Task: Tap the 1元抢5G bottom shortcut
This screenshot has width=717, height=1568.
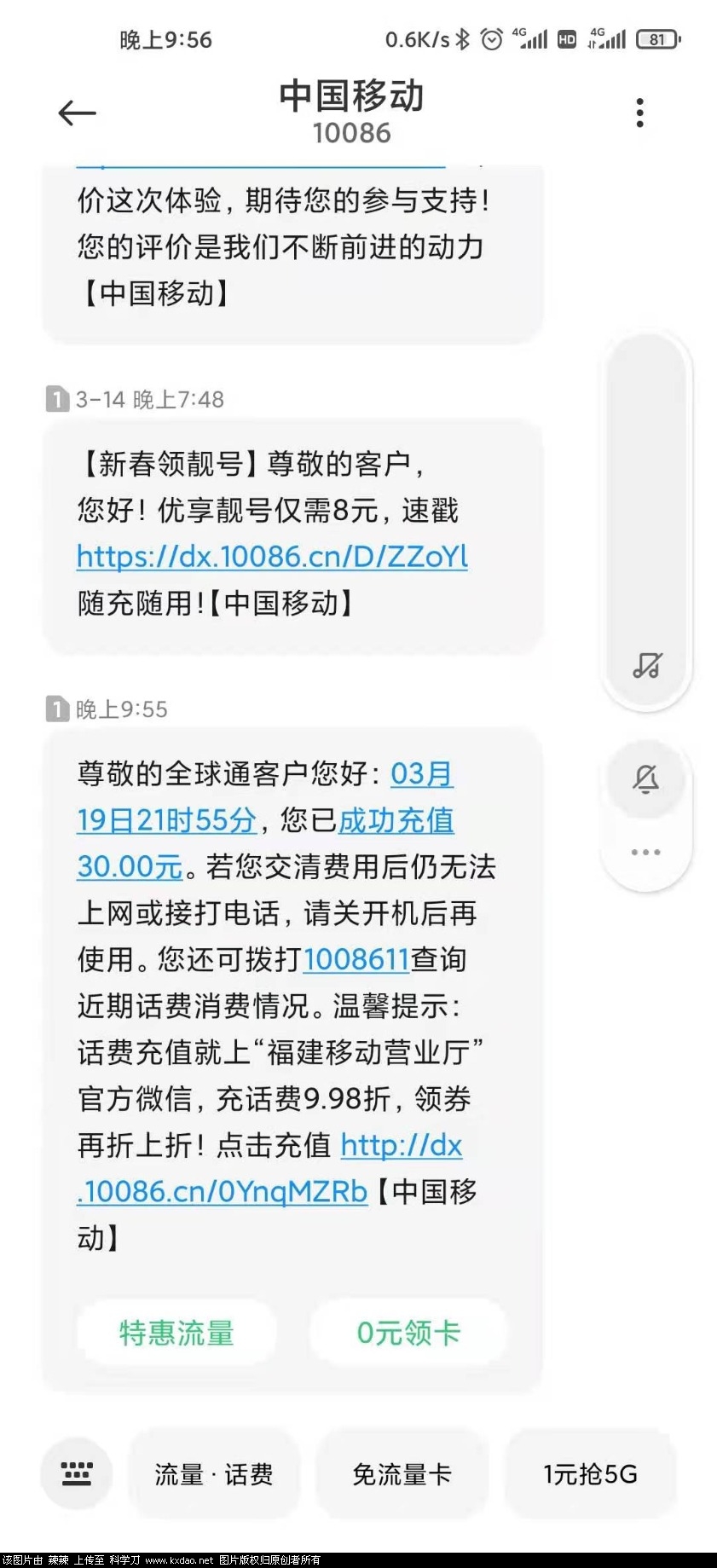Action: (590, 1474)
